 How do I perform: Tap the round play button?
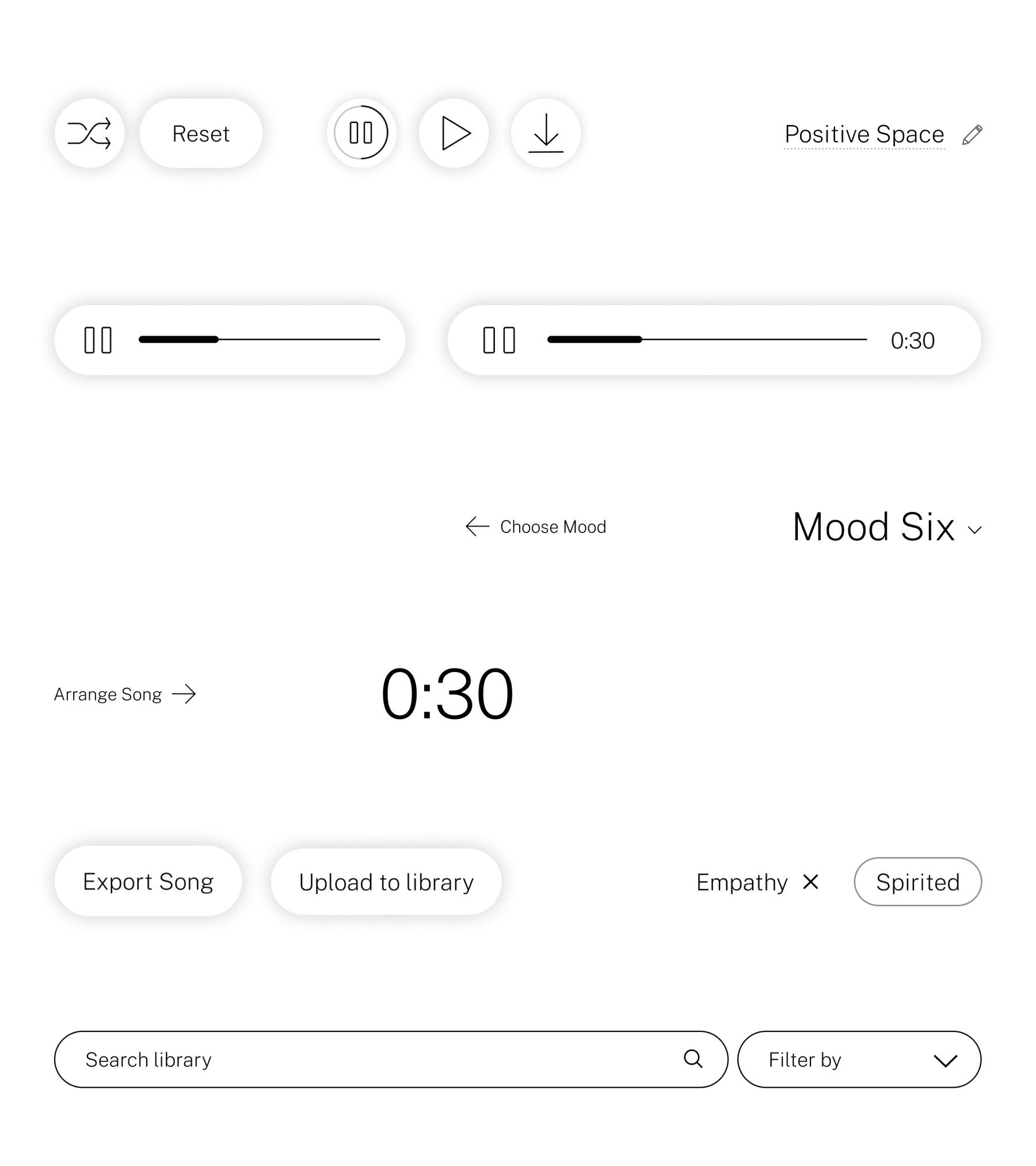(454, 134)
